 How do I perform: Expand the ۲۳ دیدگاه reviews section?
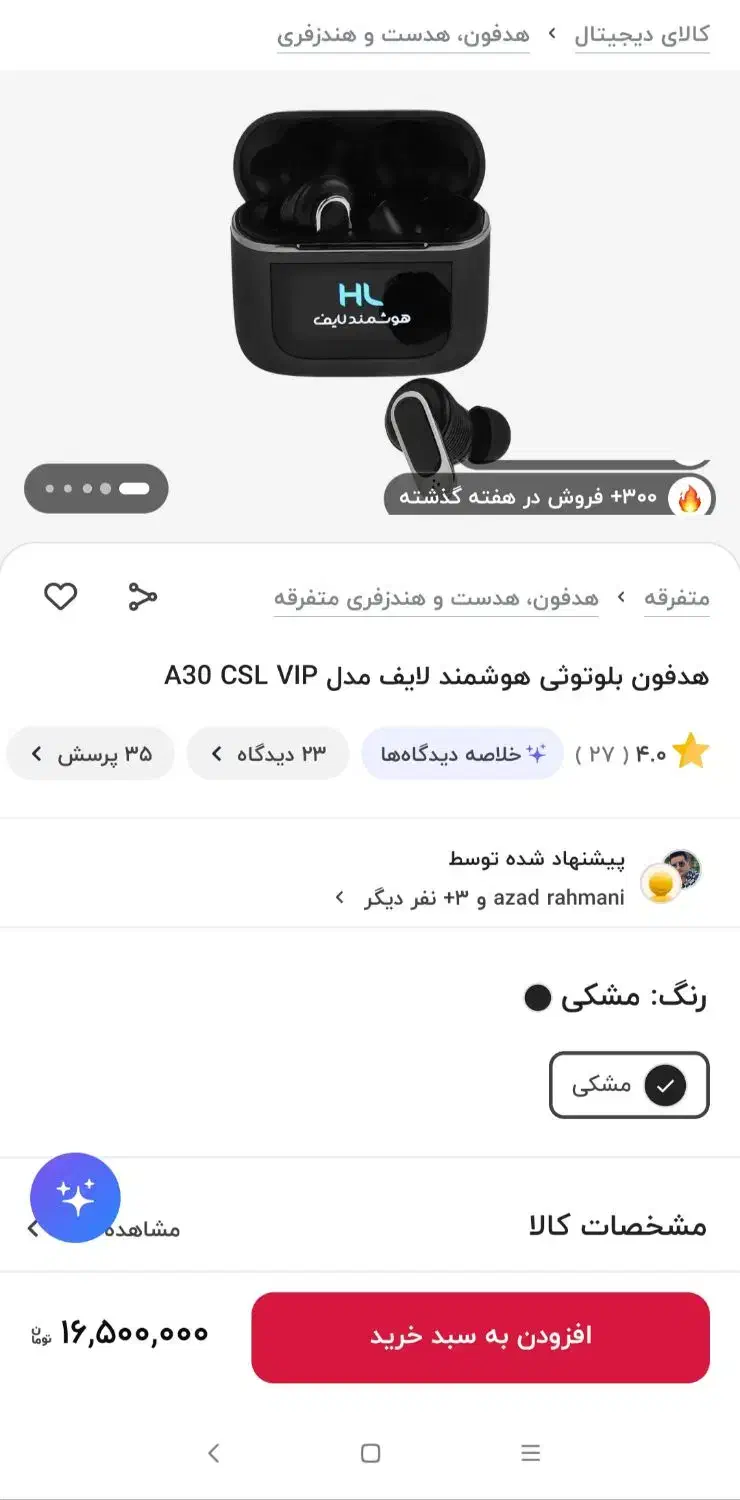click(267, 753)
